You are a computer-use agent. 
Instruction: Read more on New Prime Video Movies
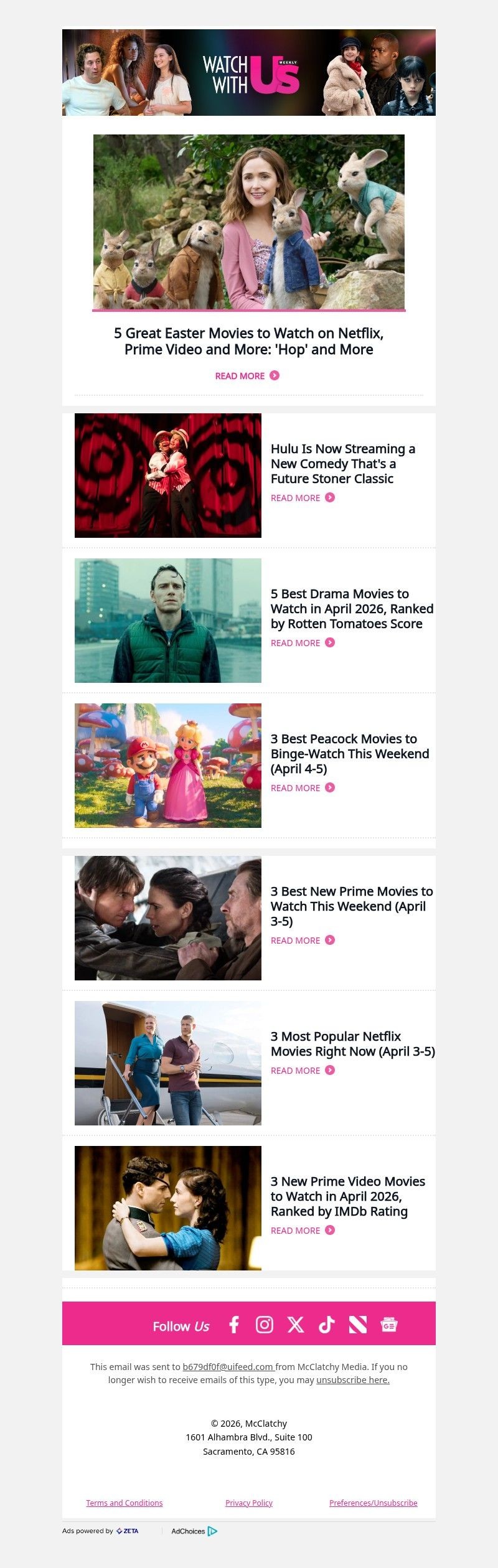point(302,1231)
